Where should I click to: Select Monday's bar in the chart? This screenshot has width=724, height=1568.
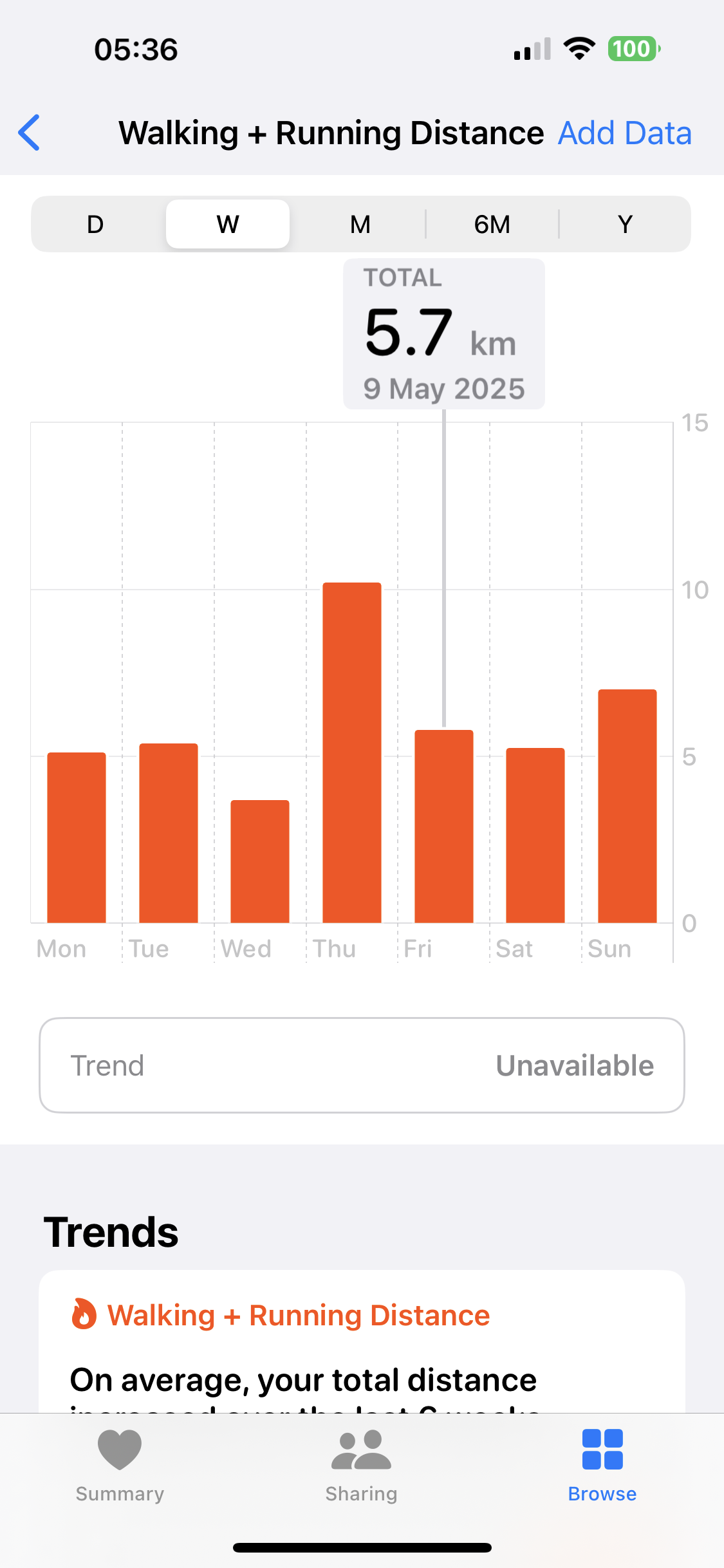[x=77, y=837]
